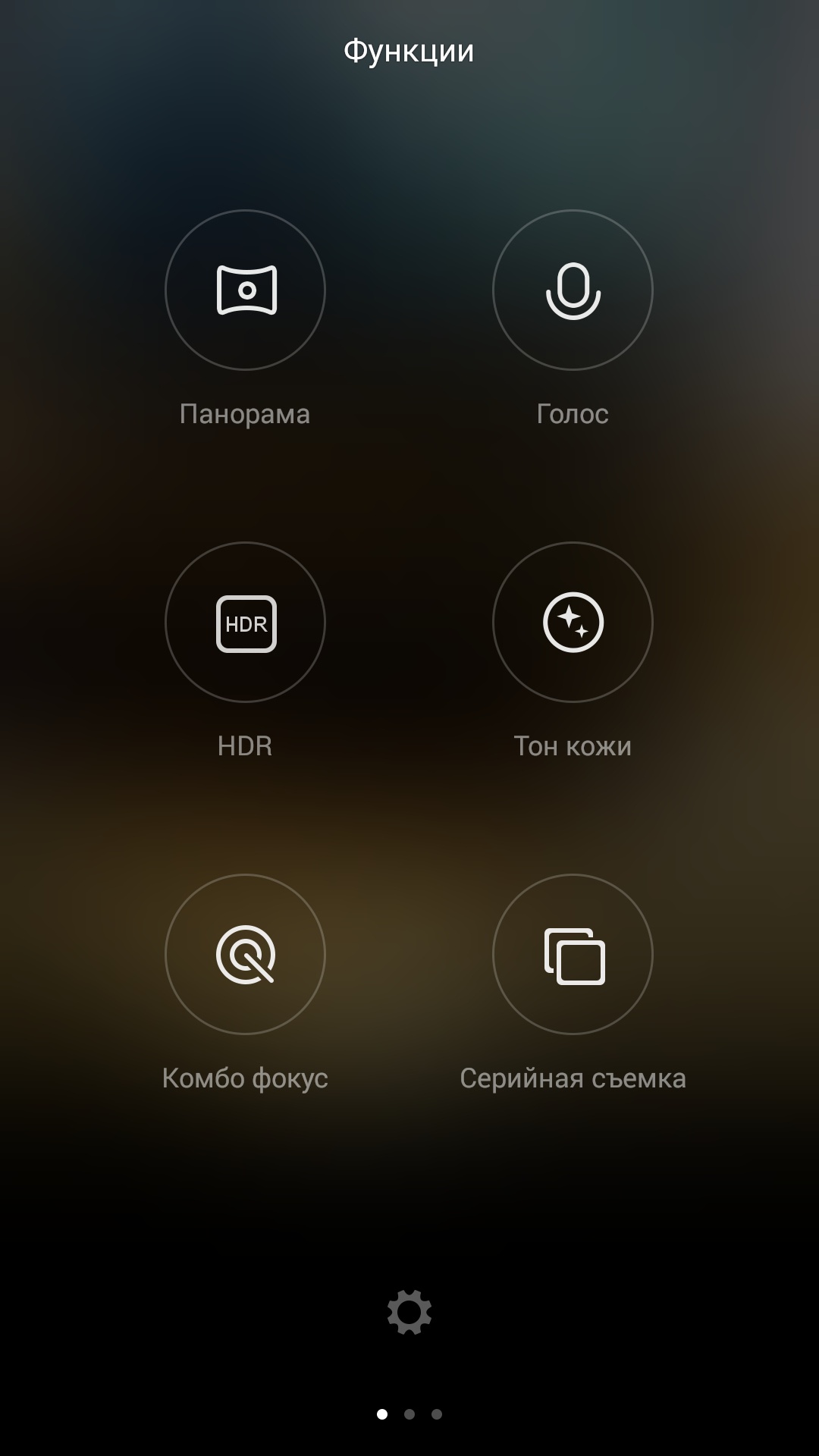Select the Панорама camera mode
Image resolution: width=819 pixels, height=1456 pixels.
click(245, 290)
